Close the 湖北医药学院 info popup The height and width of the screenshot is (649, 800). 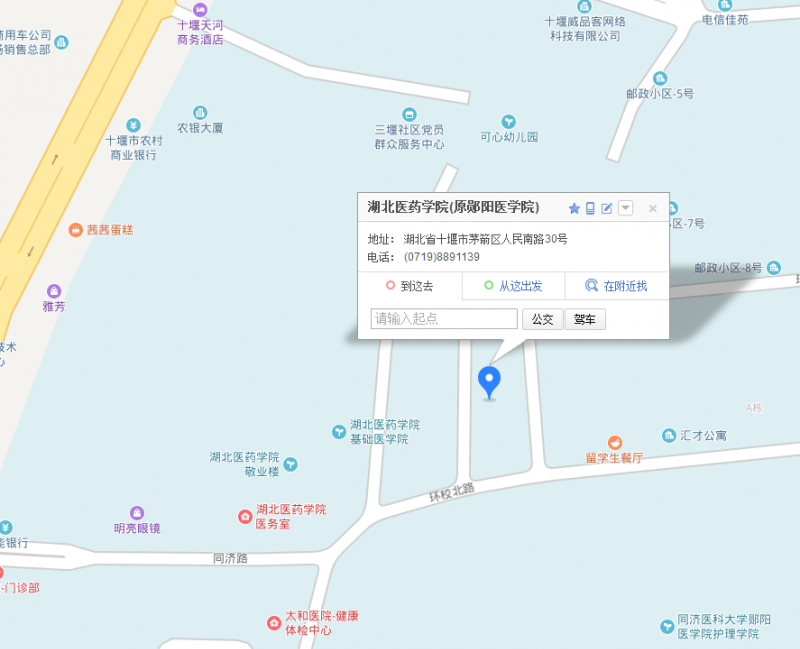(653, 209)
